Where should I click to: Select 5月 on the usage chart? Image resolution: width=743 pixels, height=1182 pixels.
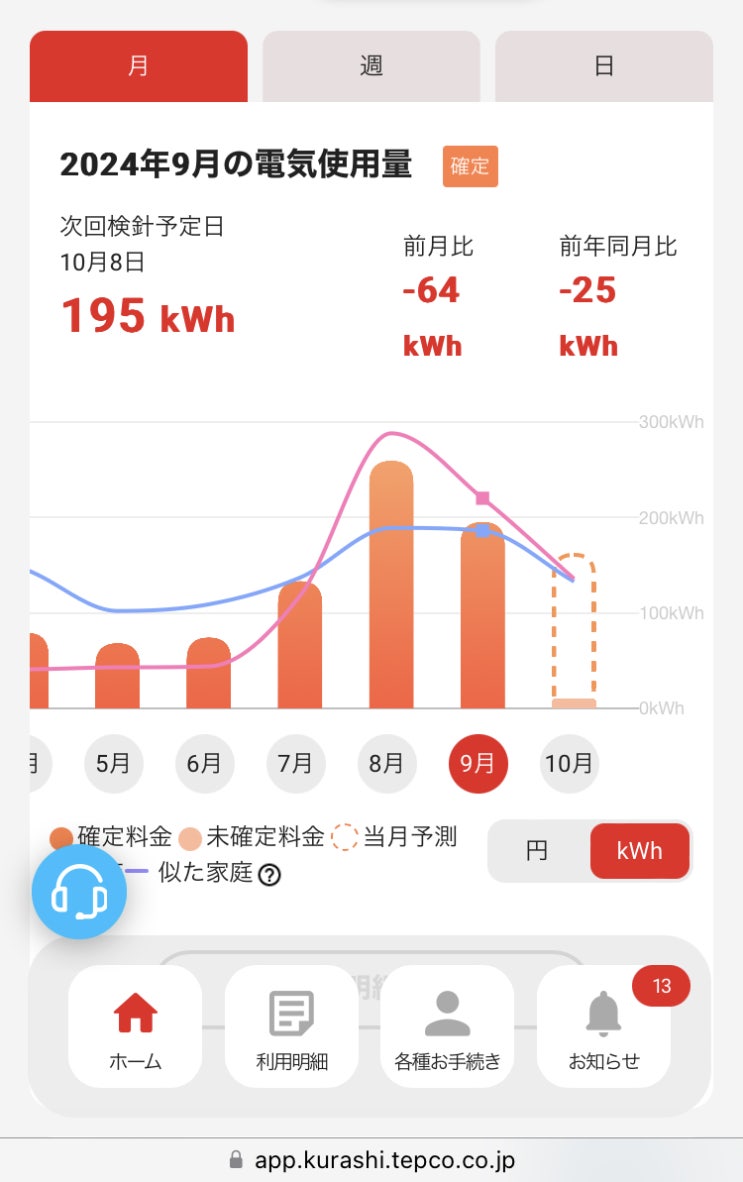click(x=113, y=764)
